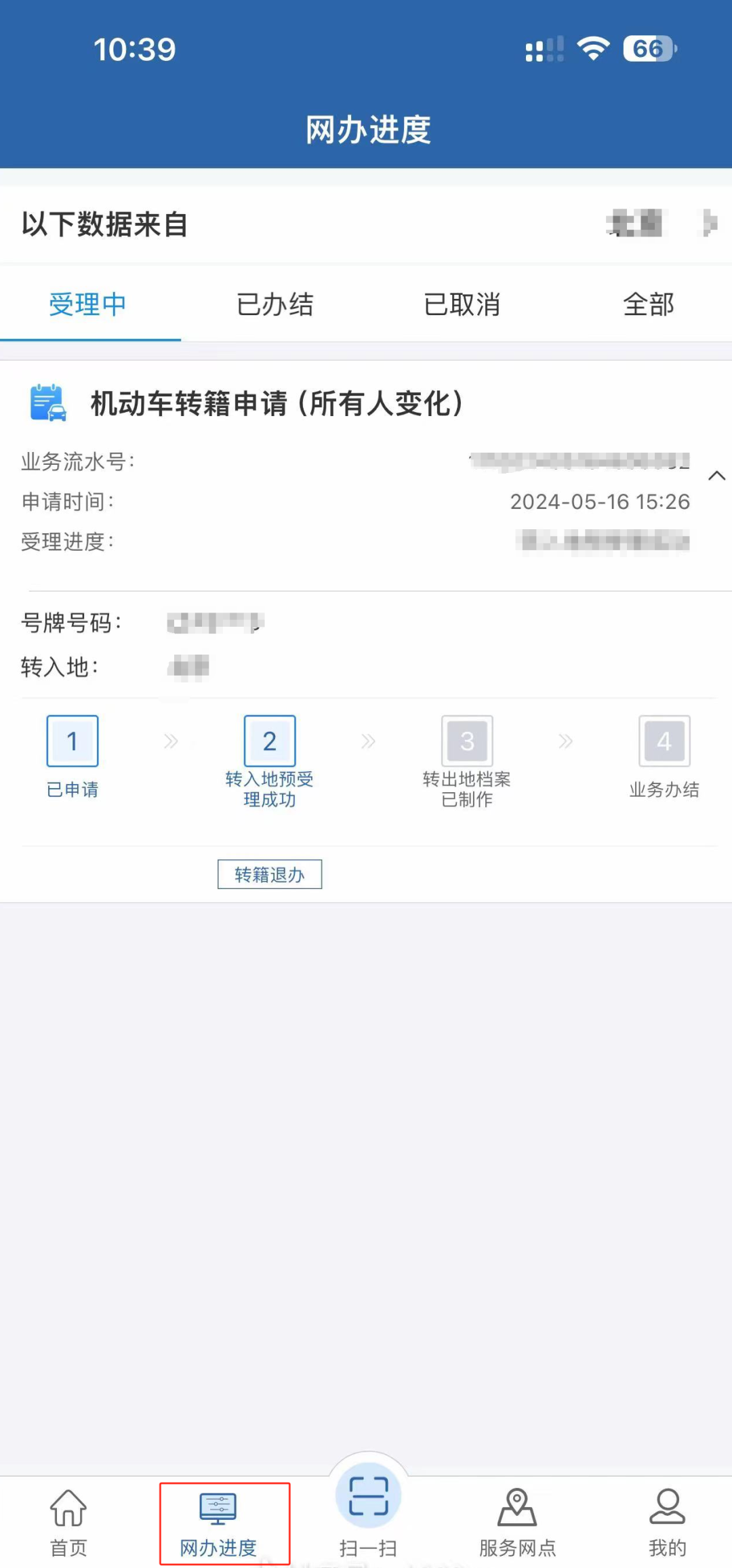Switch to the 受理中 tab
The width and height of the screenshot is (732, 1568).
88,304
